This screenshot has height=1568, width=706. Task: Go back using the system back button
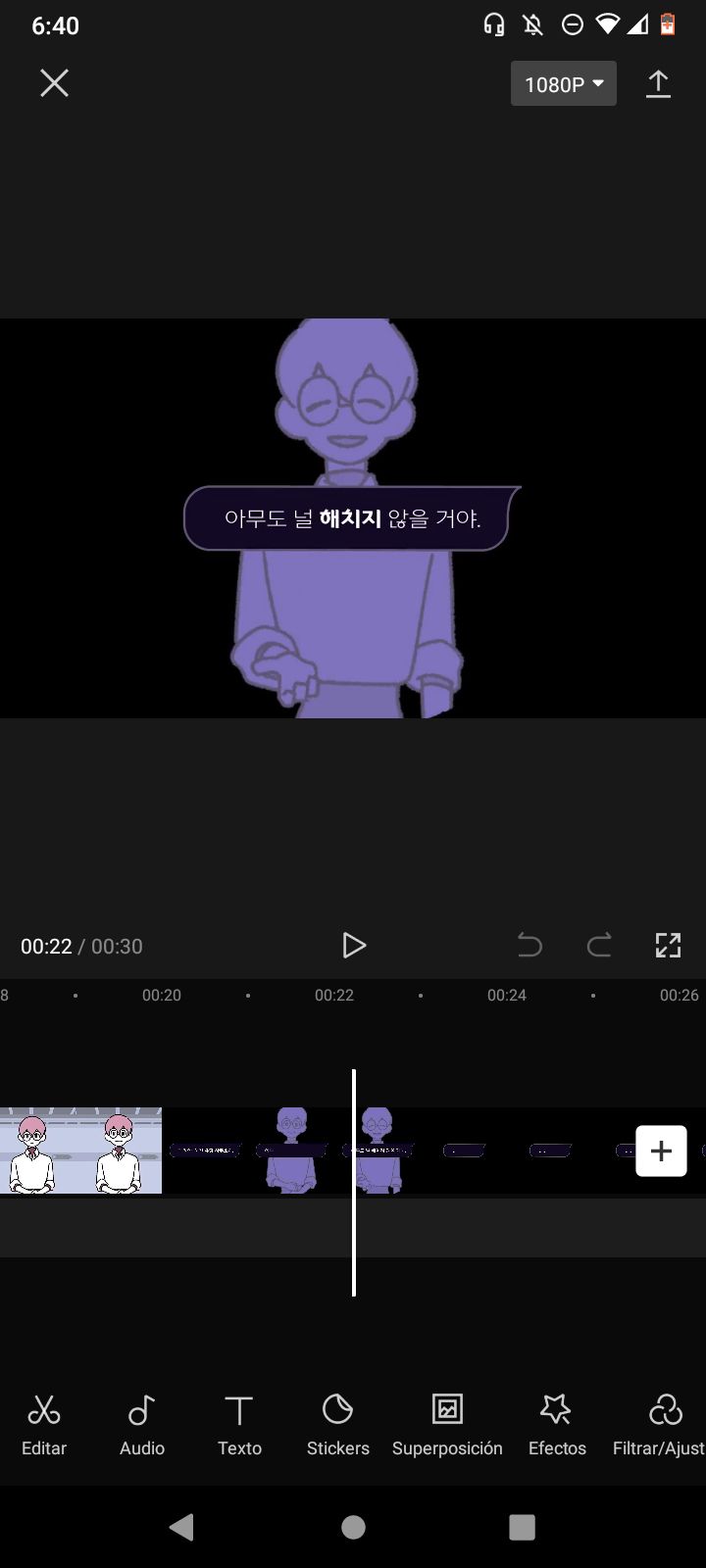[181, 1527]
